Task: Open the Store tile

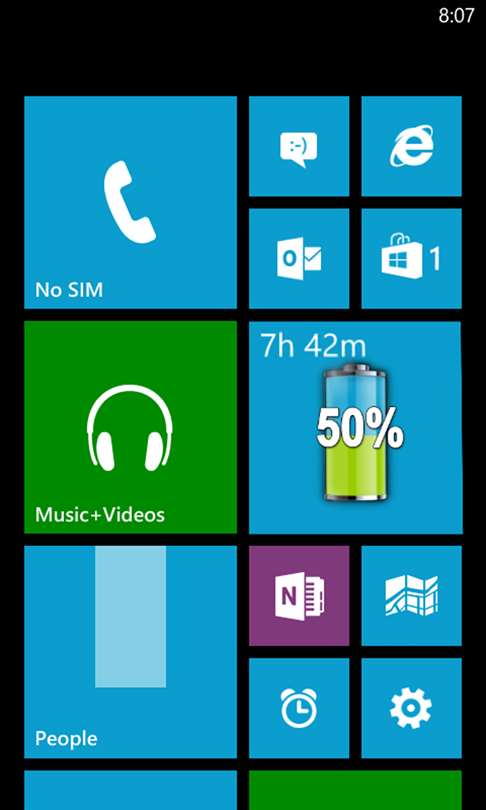Action: coord(412,258)
